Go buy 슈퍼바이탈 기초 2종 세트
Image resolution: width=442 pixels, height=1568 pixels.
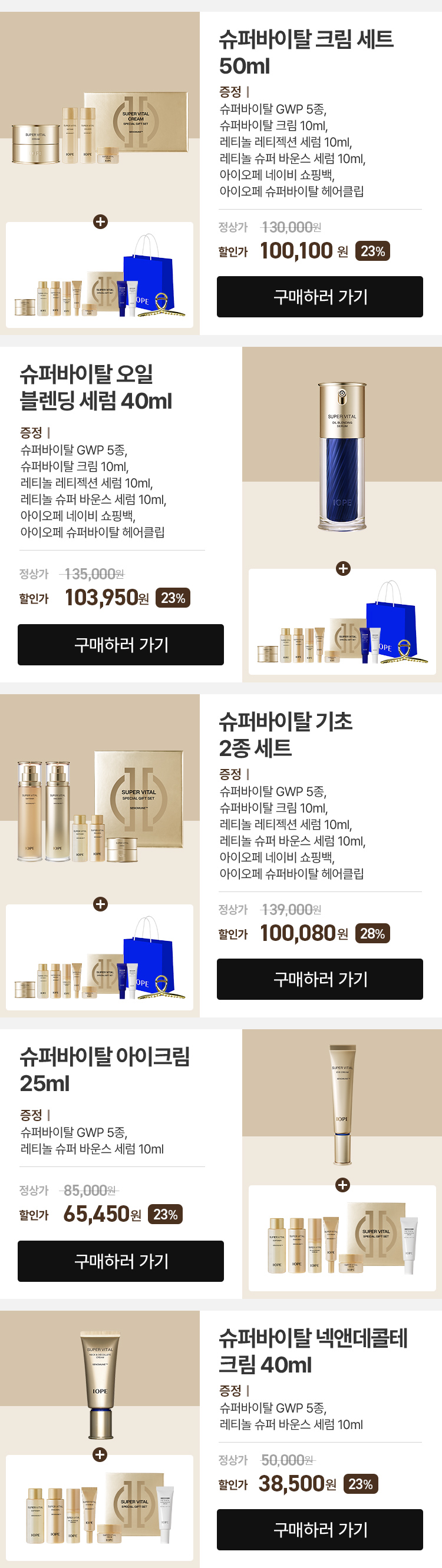(319, 979)
